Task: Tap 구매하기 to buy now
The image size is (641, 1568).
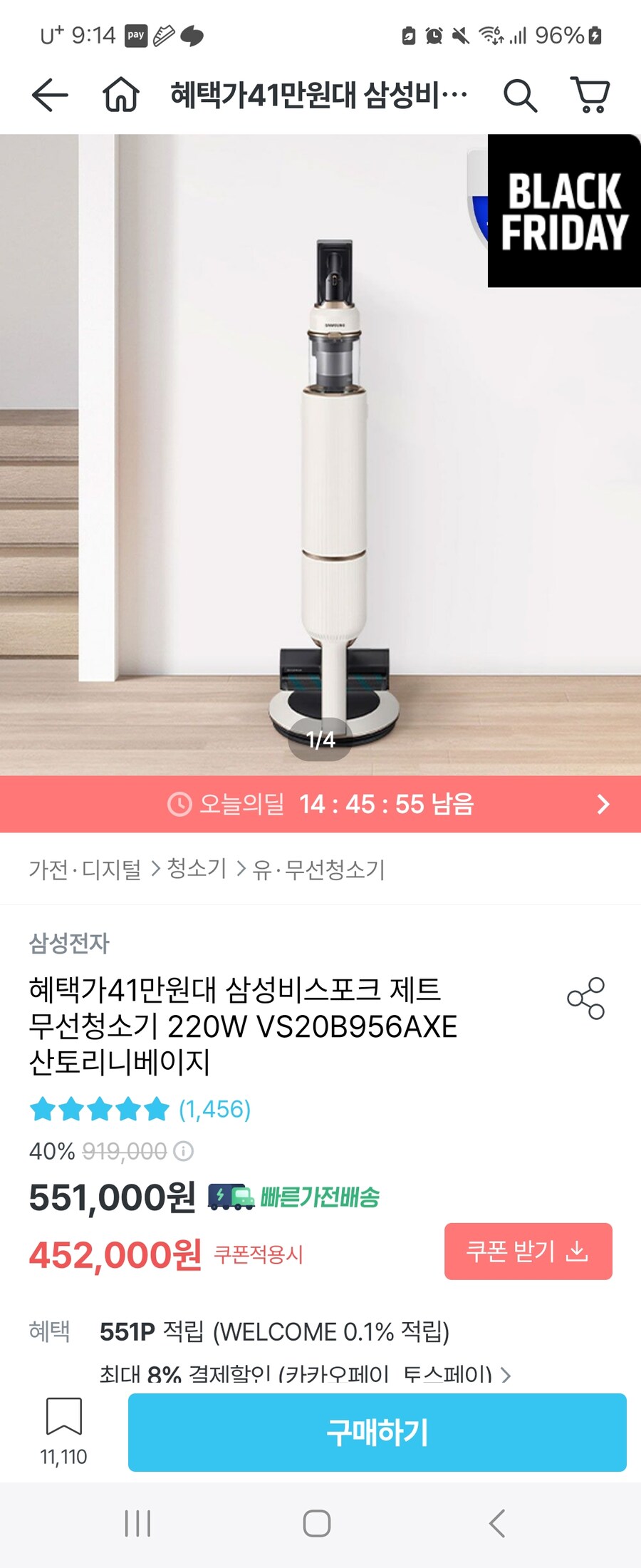Action: pyautogui.click(x=377, y=1432)
